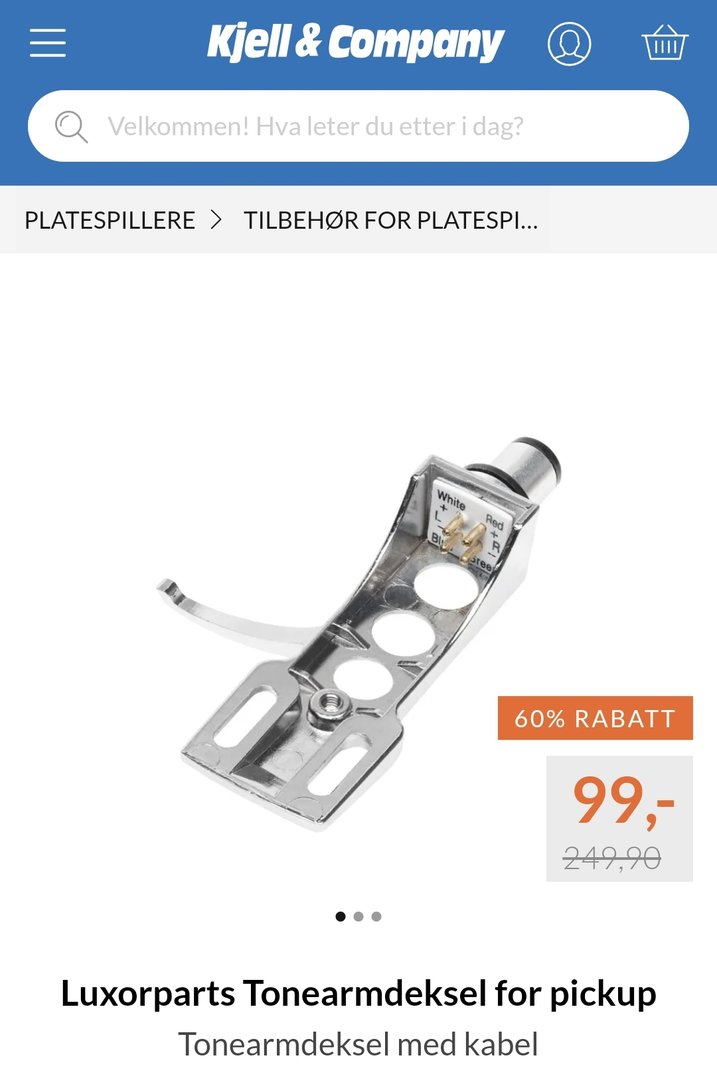Open the Tilbehør for platespillere breadcrumb
This screenshot has height=1080, width=717.
pyautogui.click(x=390, y=220)
